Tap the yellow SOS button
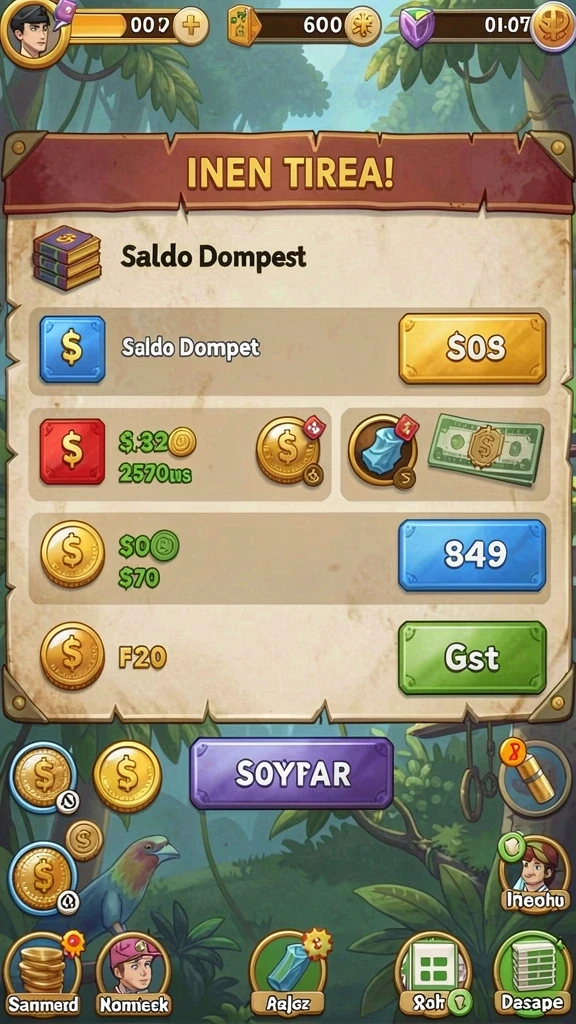 coord(472,348)
